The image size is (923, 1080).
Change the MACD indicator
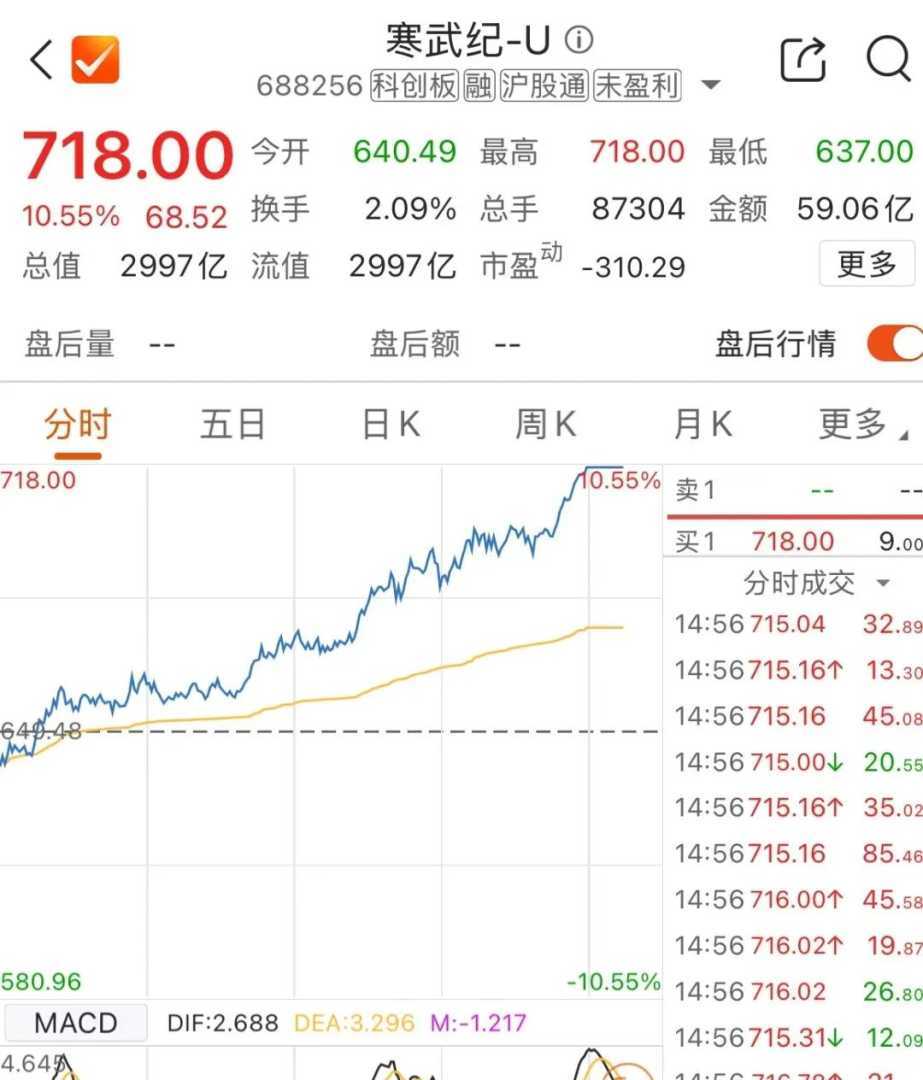pos(75,1023)
